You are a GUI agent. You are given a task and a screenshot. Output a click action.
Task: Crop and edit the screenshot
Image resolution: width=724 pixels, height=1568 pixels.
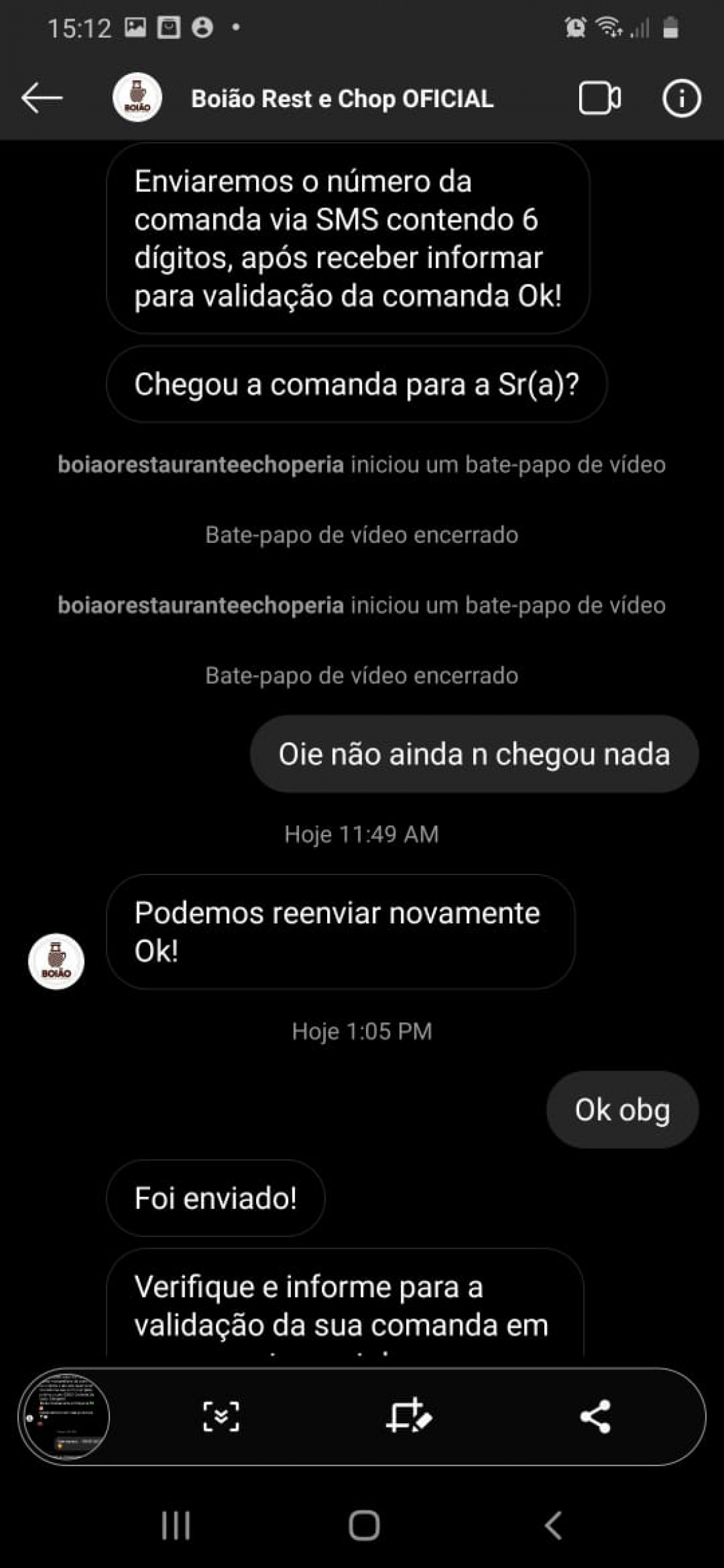pos(408,1416)
